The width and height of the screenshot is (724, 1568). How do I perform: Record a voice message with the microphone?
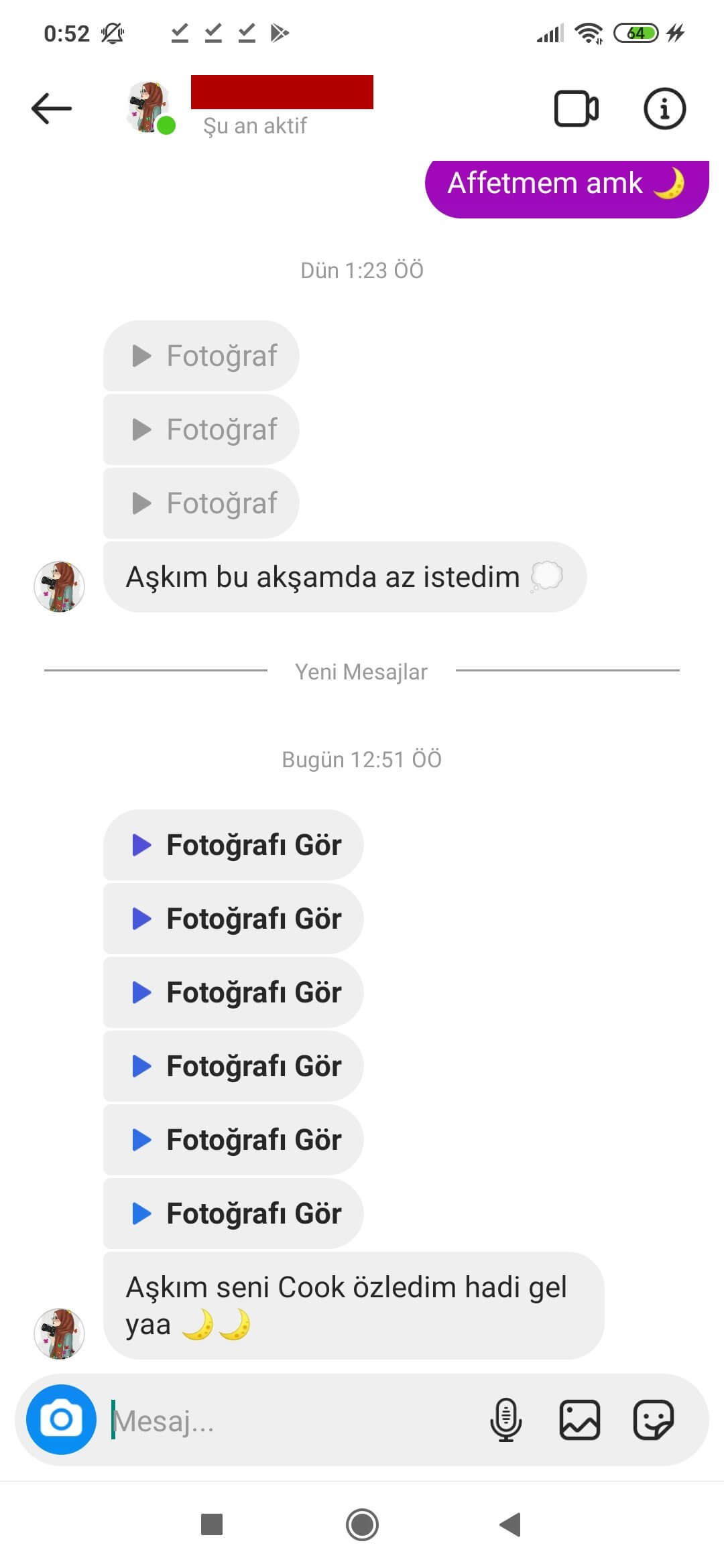click(506, 1419)
